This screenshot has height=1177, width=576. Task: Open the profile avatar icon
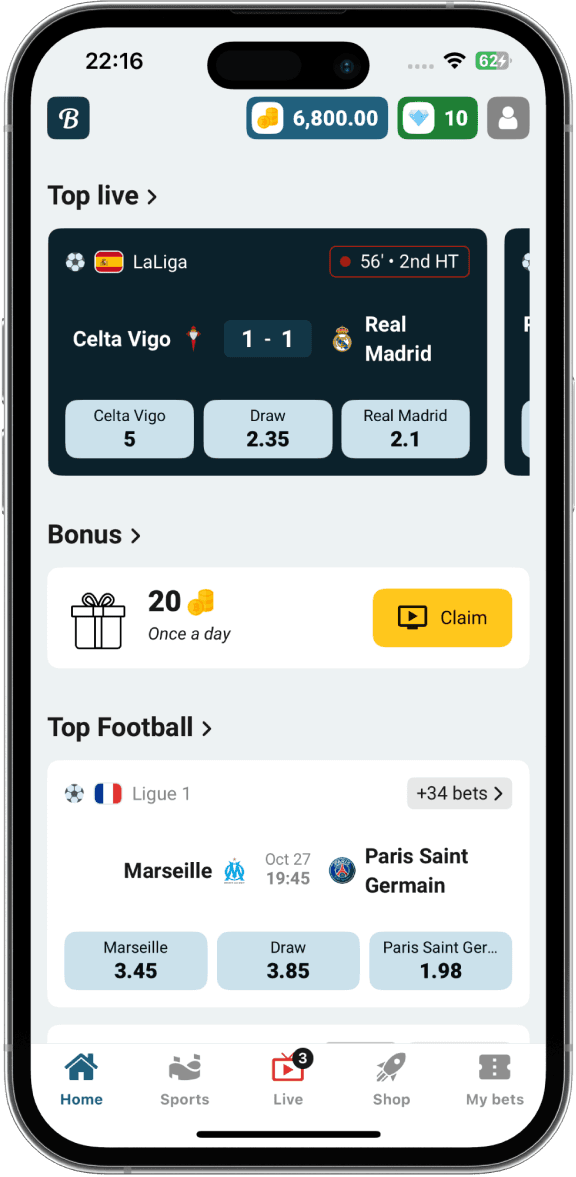(508, 118)
